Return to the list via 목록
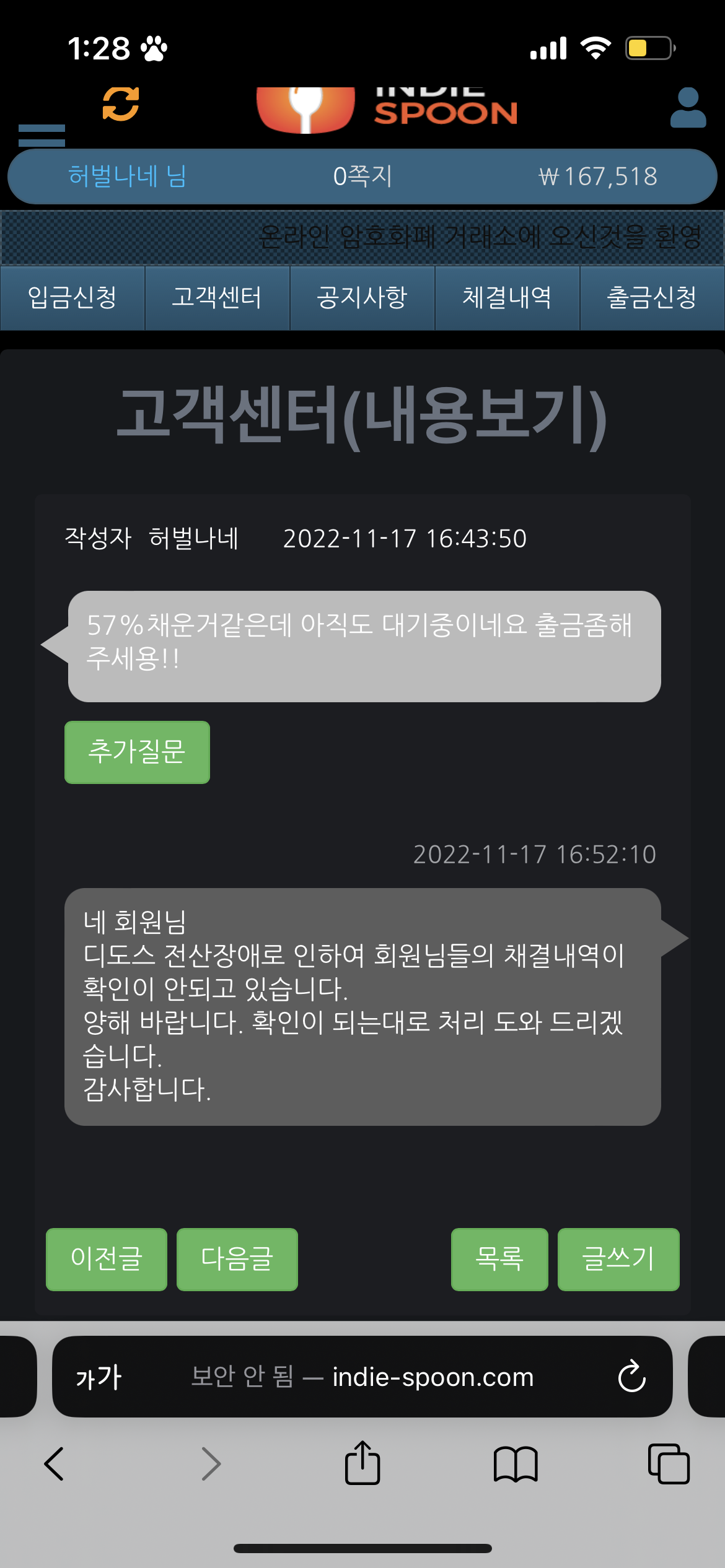This screenshot has height=1568, width=725. 499,1259
